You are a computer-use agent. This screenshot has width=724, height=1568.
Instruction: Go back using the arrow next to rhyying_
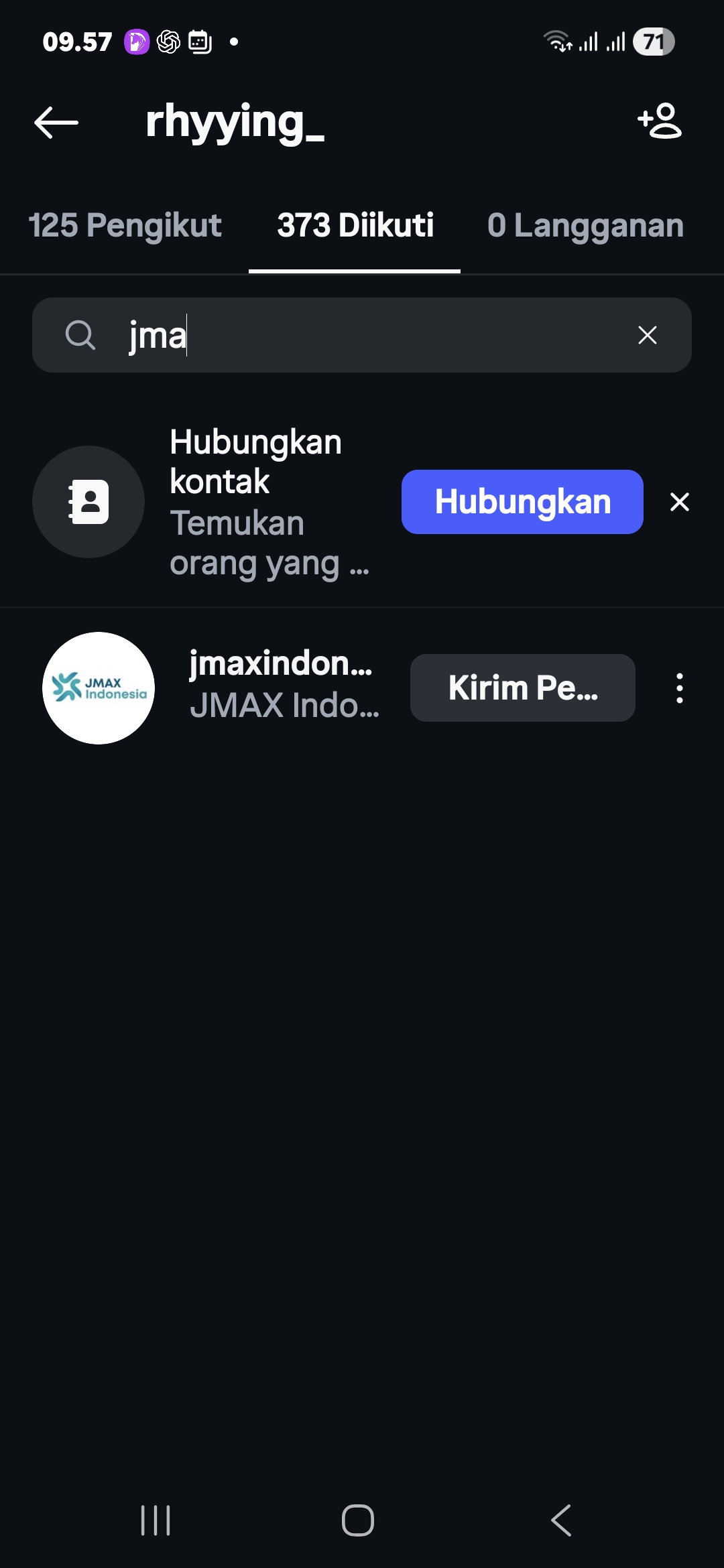pos(56,122)
